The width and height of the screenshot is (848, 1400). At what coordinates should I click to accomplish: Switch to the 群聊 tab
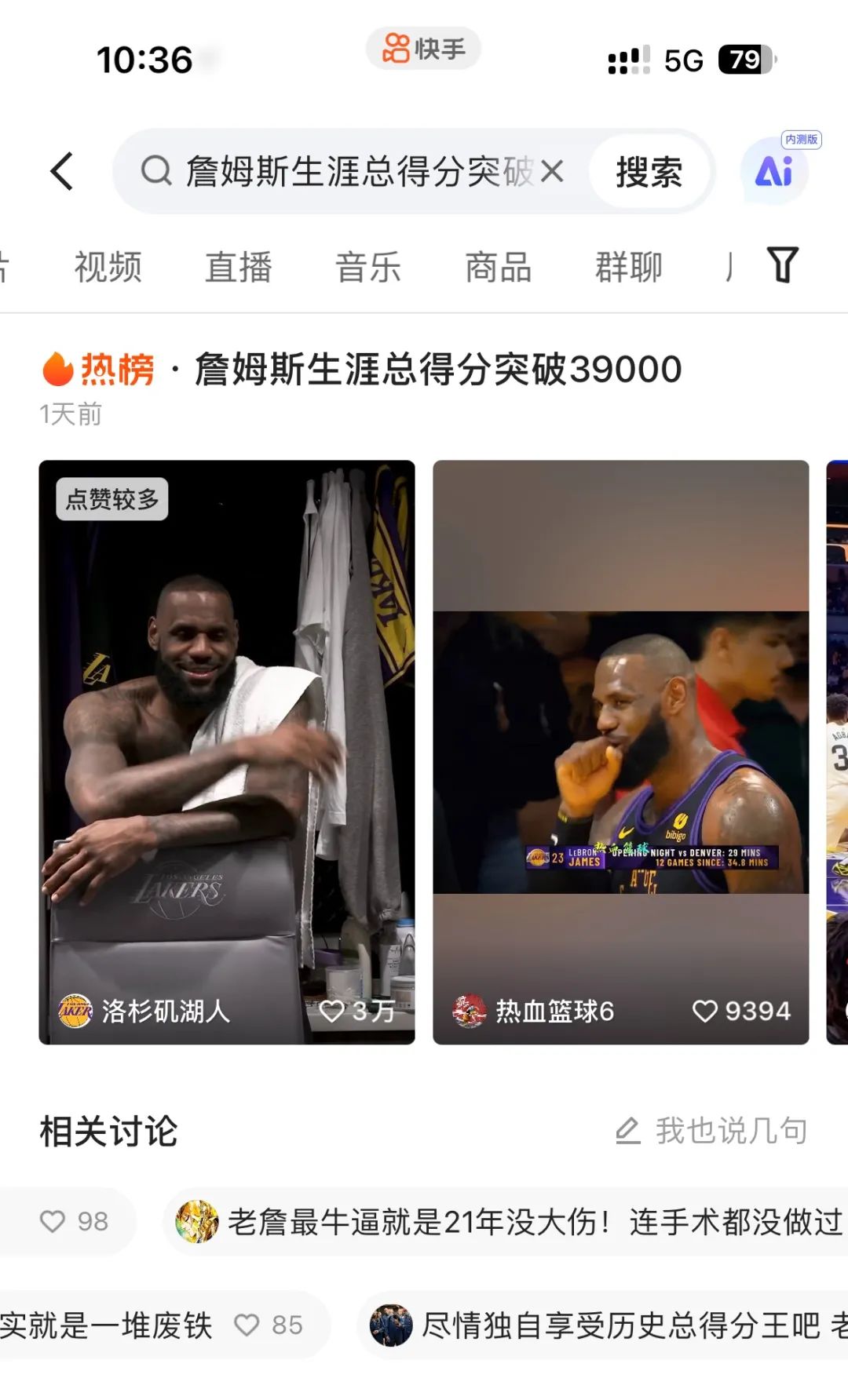pos(629,267)
